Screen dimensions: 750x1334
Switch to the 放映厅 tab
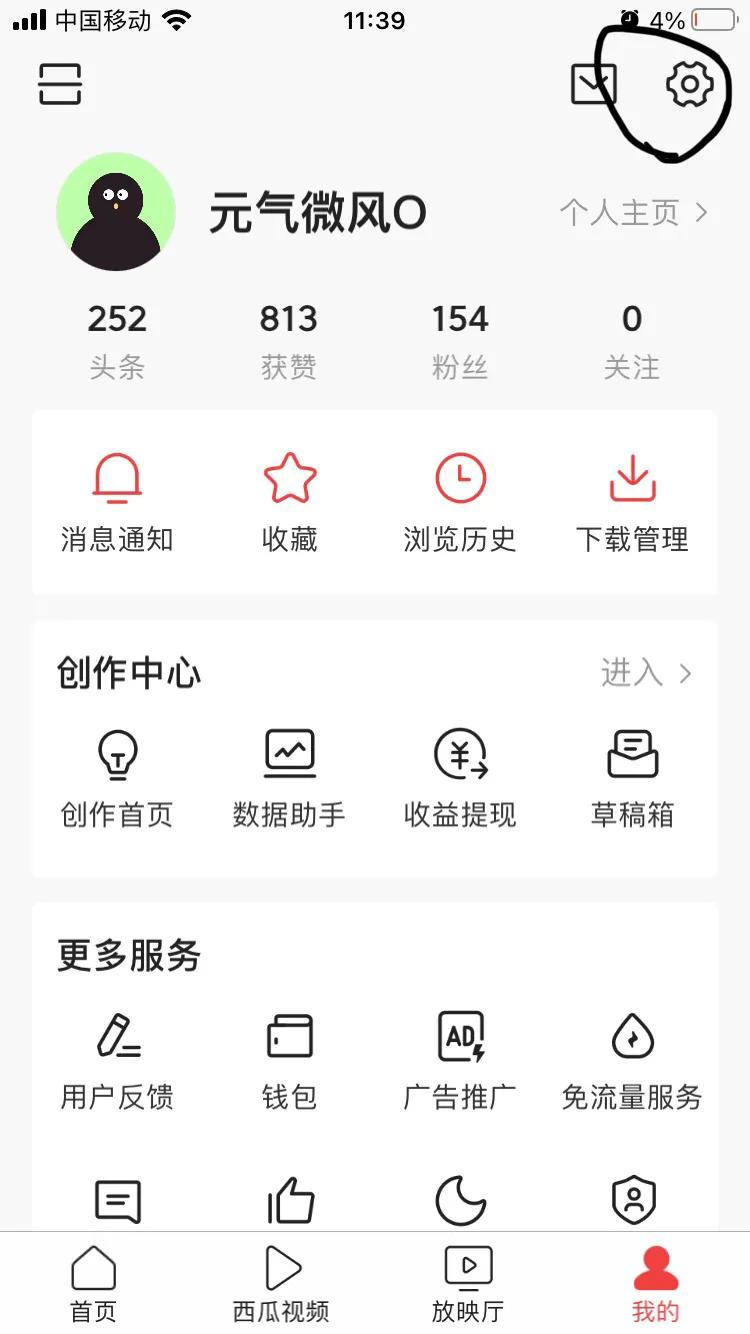pos(467,1285)
